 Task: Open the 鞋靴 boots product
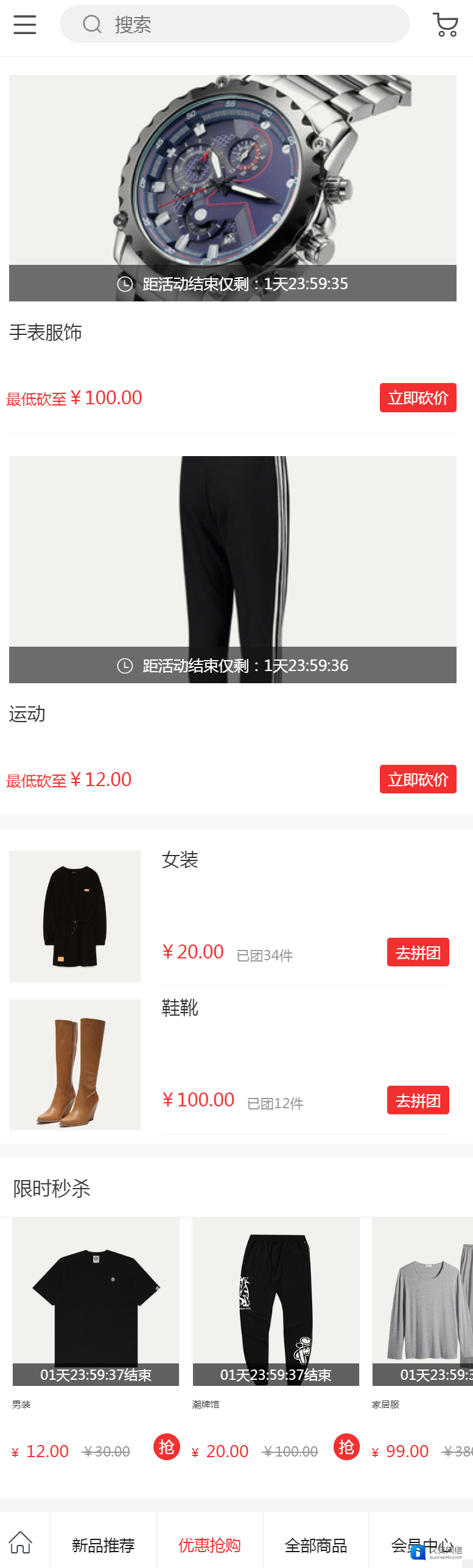coord(75,1064)
